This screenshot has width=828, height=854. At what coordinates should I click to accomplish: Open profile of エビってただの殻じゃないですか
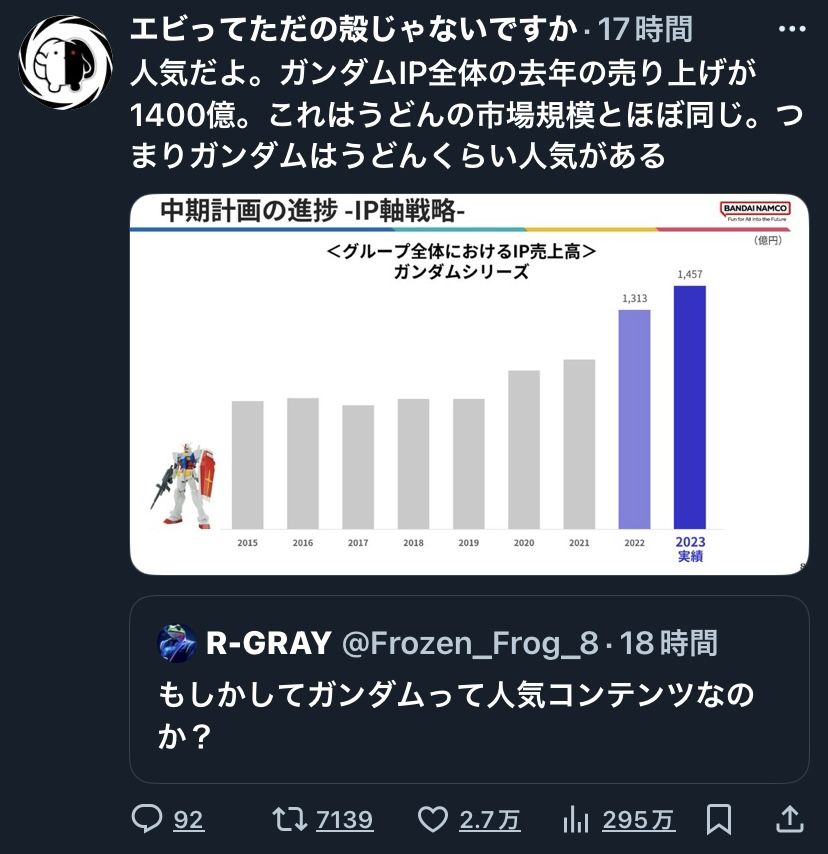pos(356,30)
